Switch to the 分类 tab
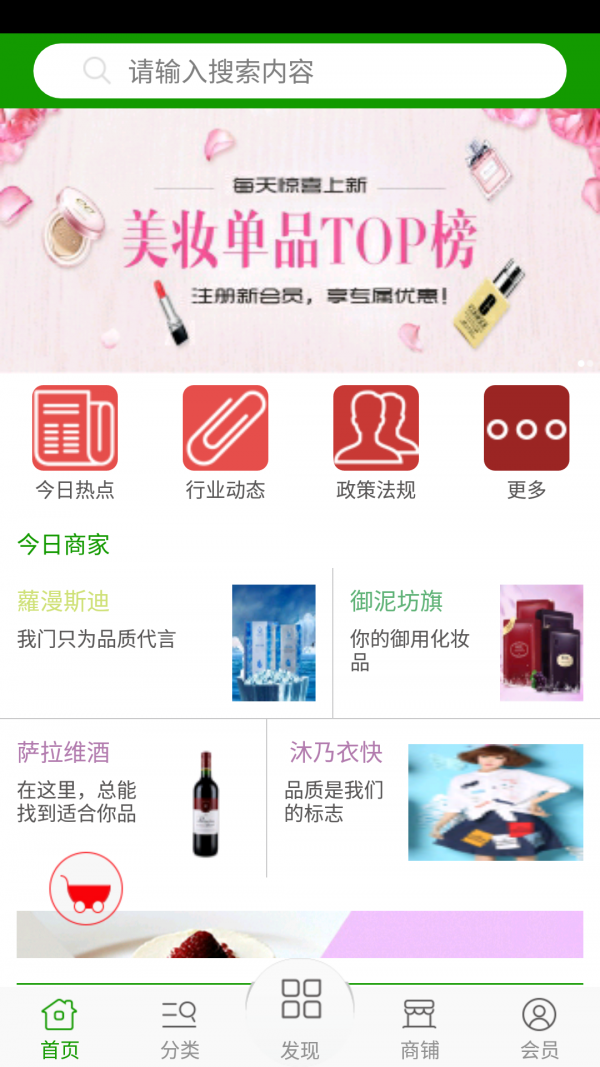This screenshot has width=600, height=1067. coord(180,1028)
